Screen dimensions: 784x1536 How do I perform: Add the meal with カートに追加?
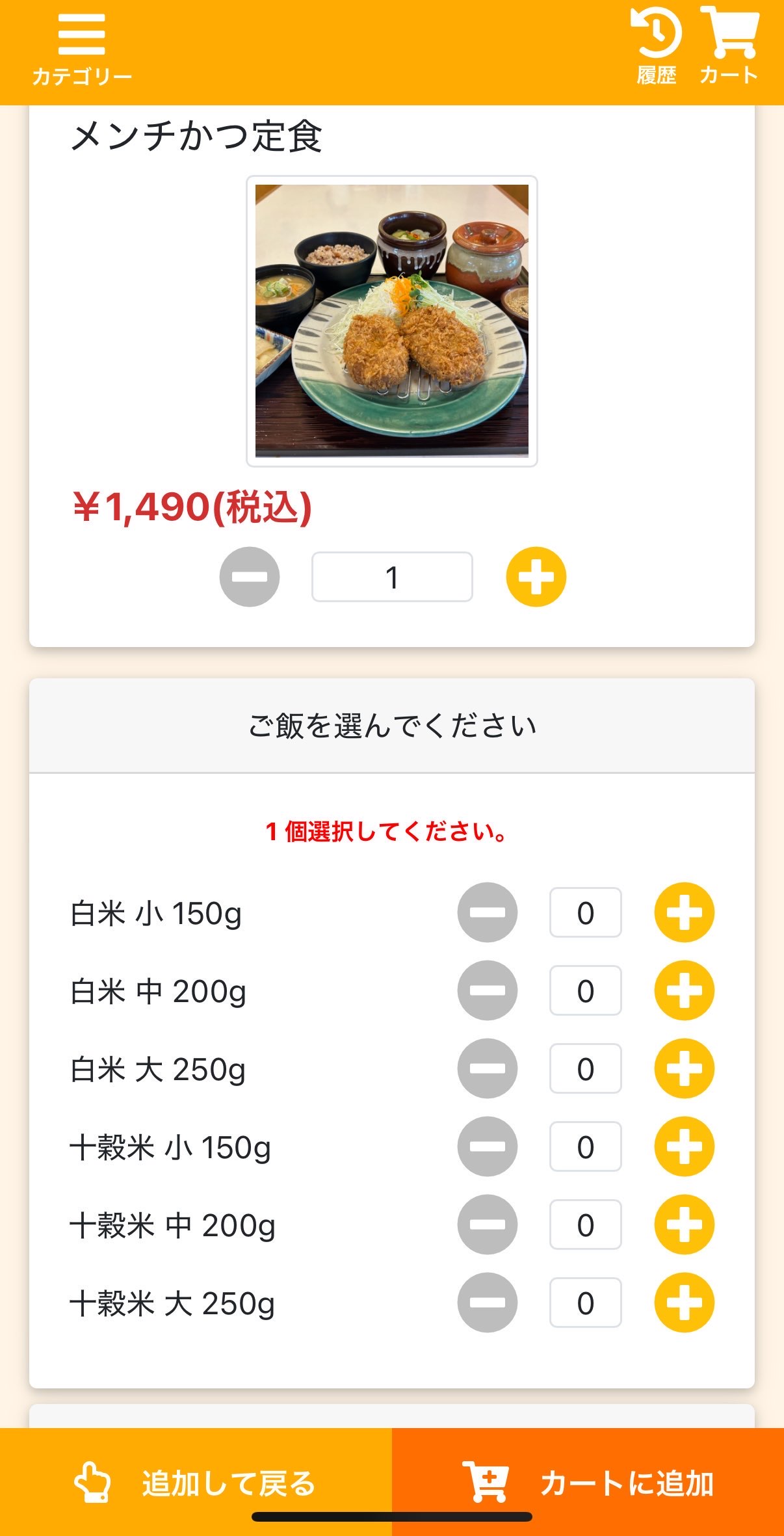(x=588, y=1483)
